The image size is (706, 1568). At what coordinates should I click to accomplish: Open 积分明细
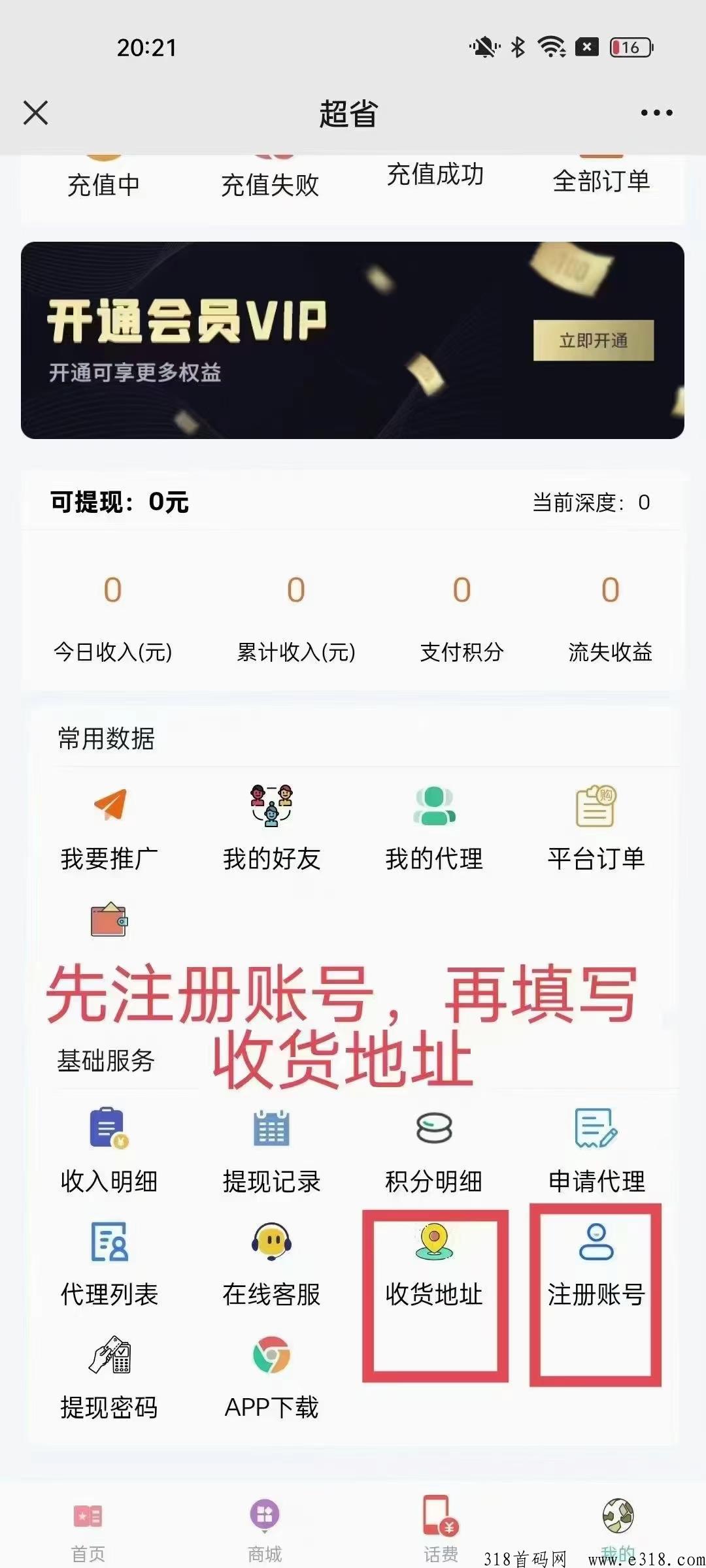434,1151
